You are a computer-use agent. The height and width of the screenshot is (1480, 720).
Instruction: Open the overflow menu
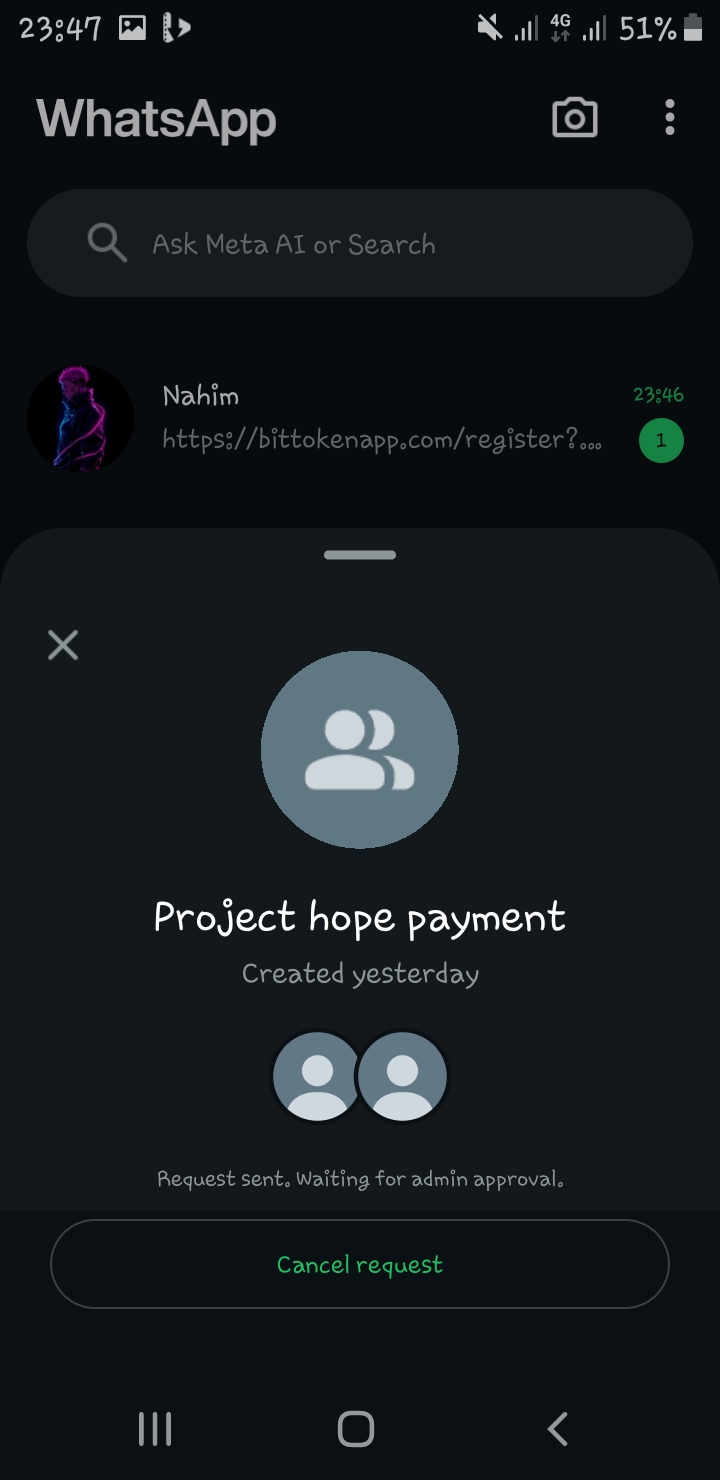coord(669,118)
